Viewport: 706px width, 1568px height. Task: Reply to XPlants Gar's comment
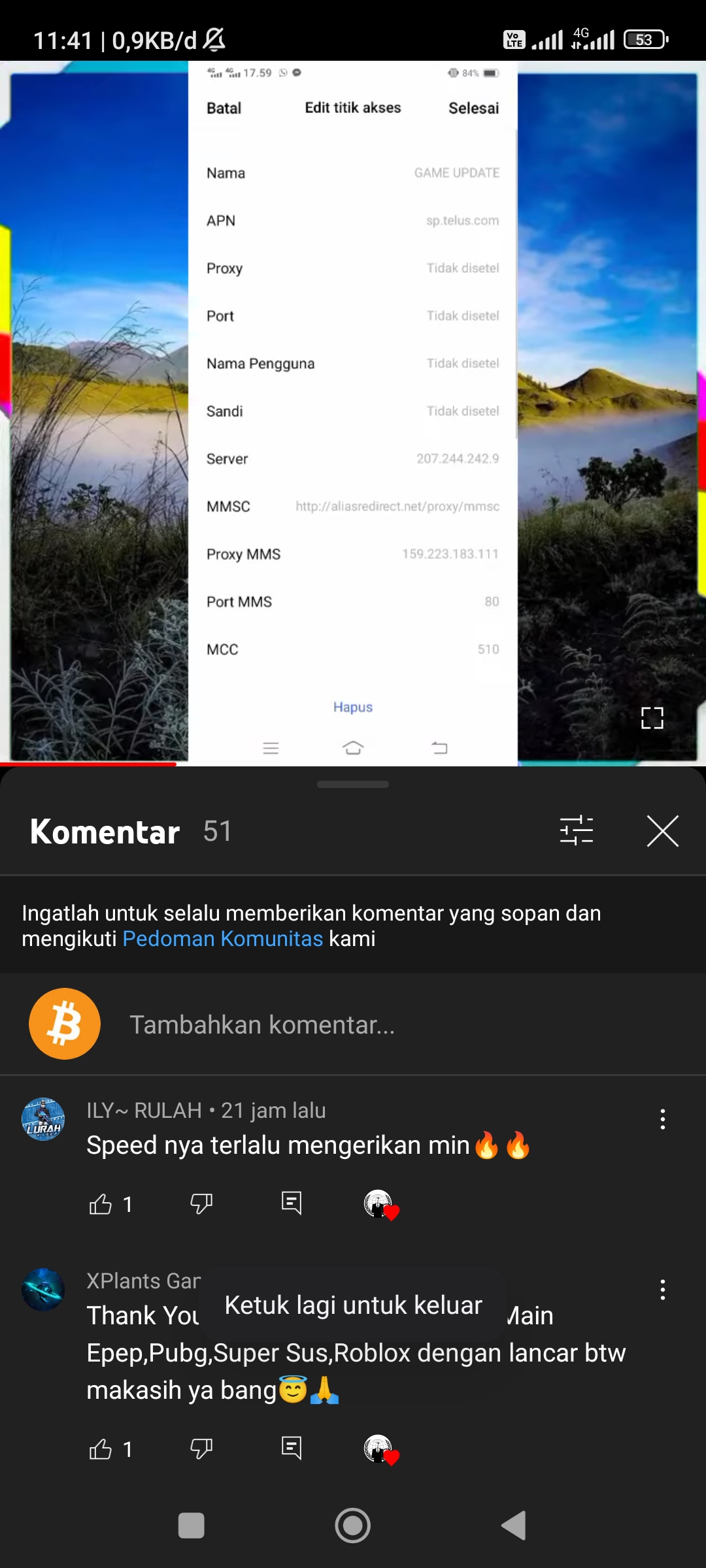[x=292, y=1449]
